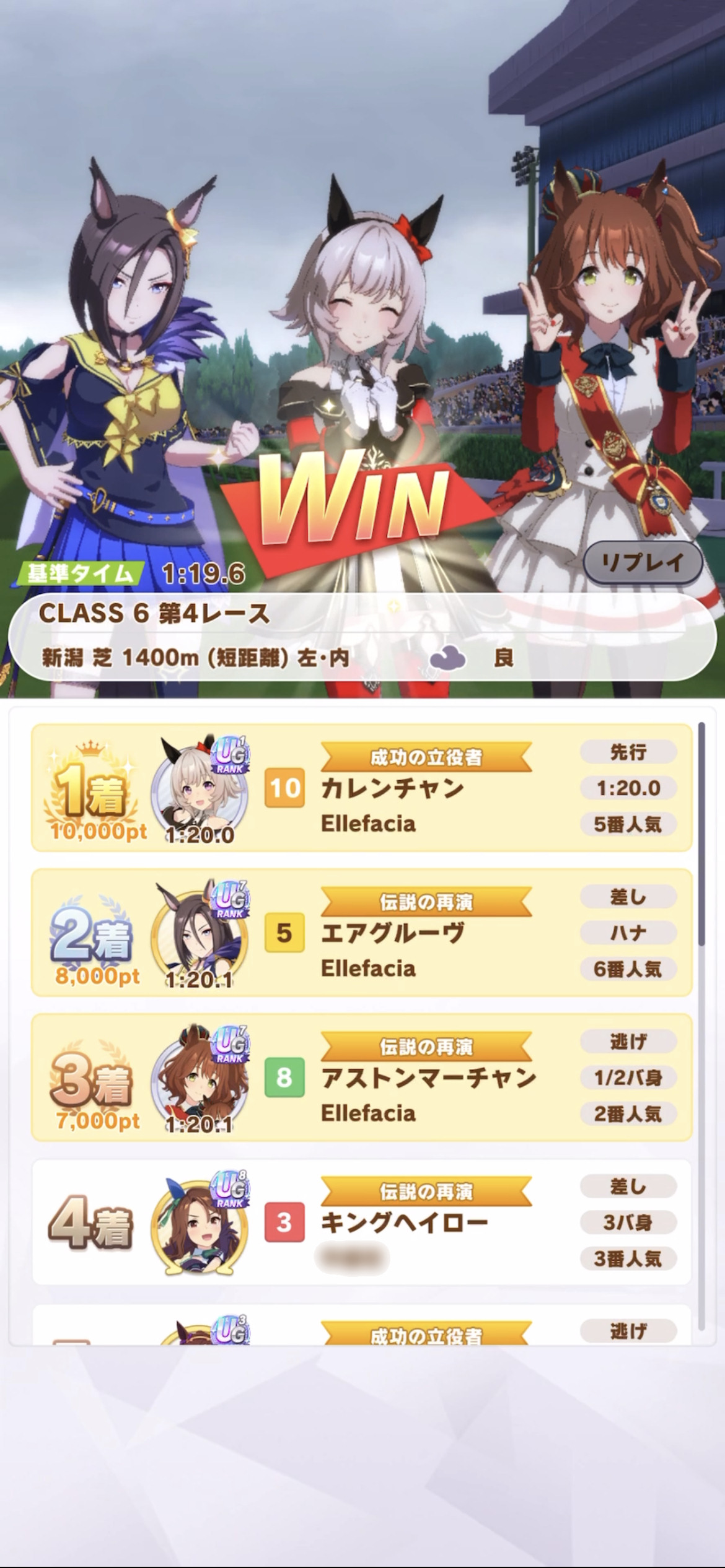This screenshot has width=725, height=1568.
Task: Select the 4th place キングヘイロー result row
Action: [362, 1222]
